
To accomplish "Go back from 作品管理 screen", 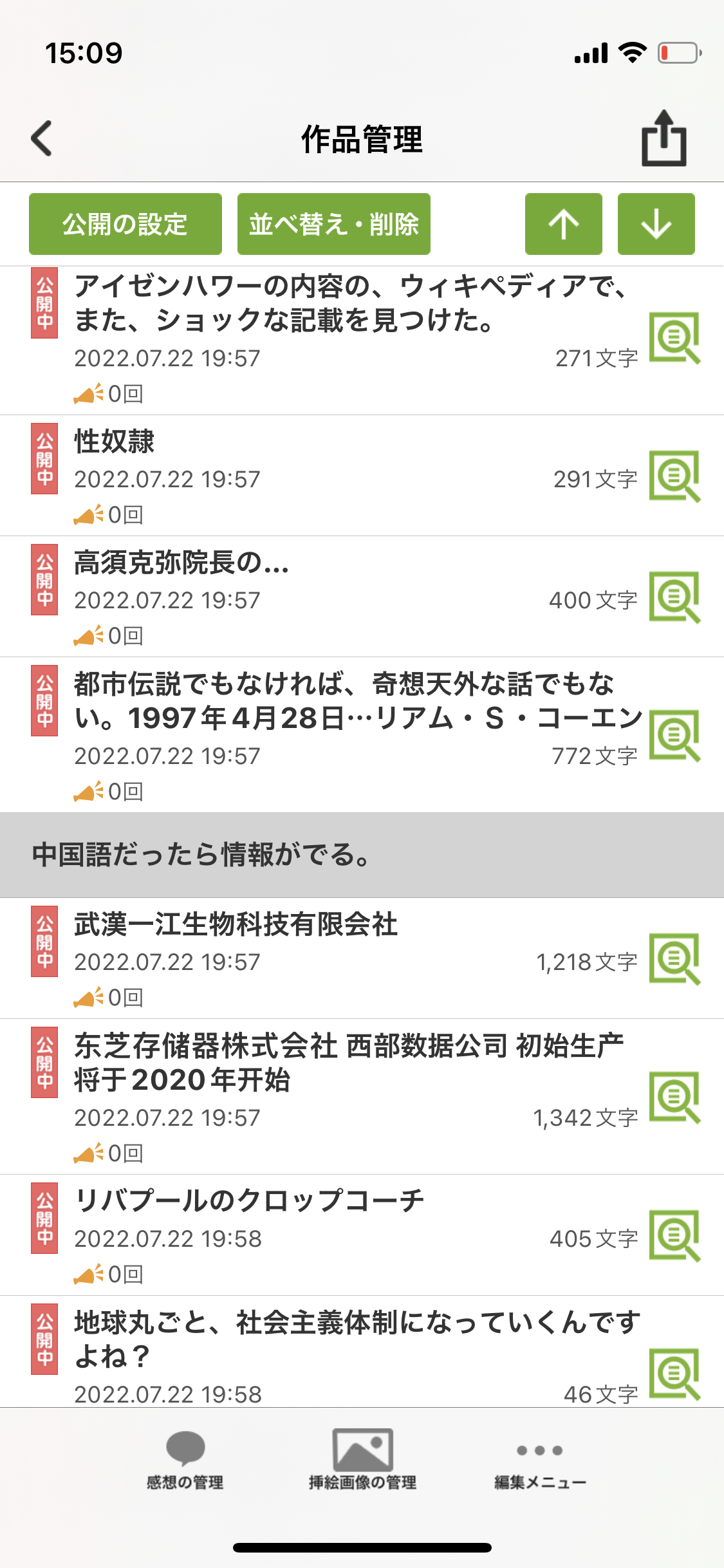I will [x=42, y=138].
